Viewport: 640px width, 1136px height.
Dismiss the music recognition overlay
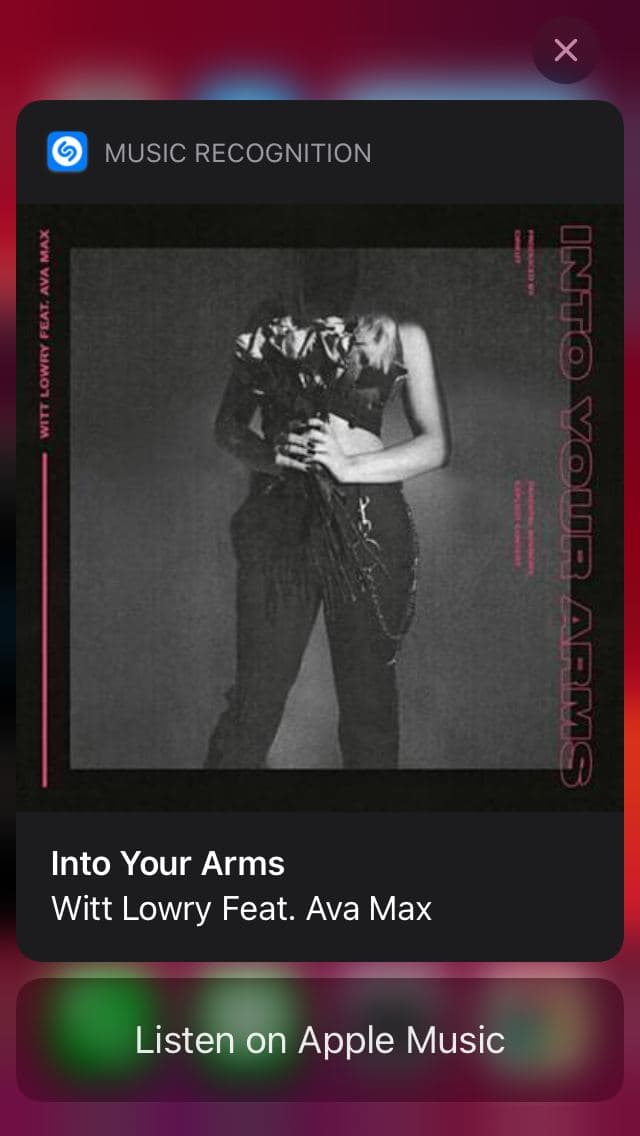tap(565, 50)
